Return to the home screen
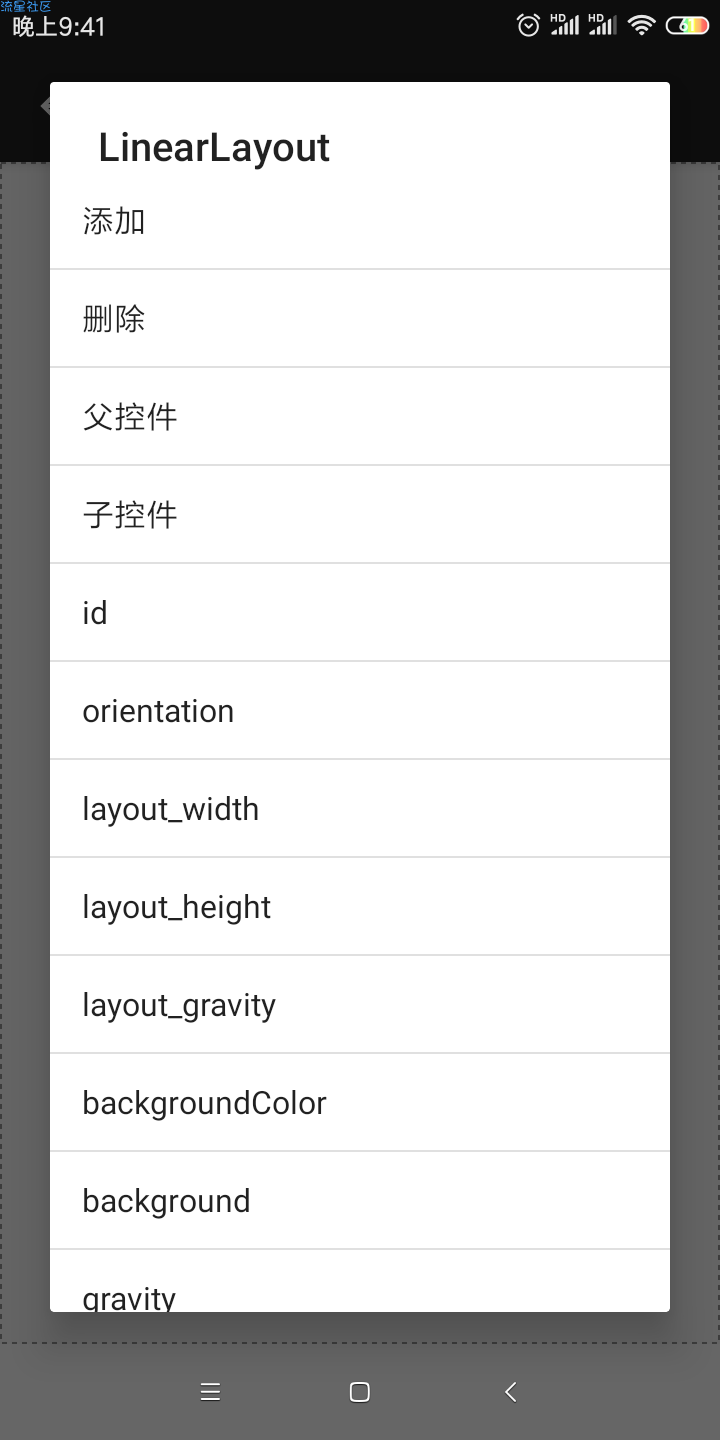 pos(360,1392)
